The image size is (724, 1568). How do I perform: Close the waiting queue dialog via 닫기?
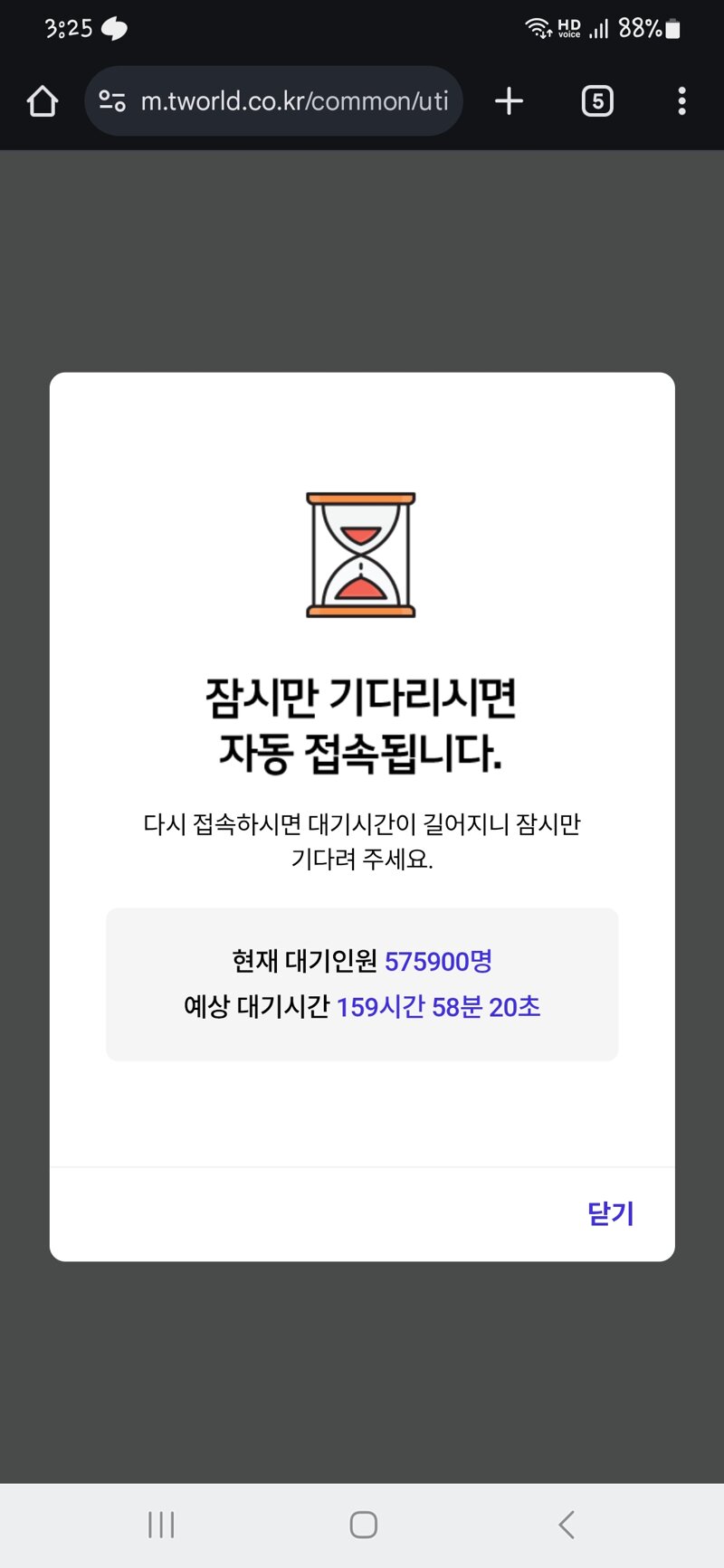click(611, 1213)
